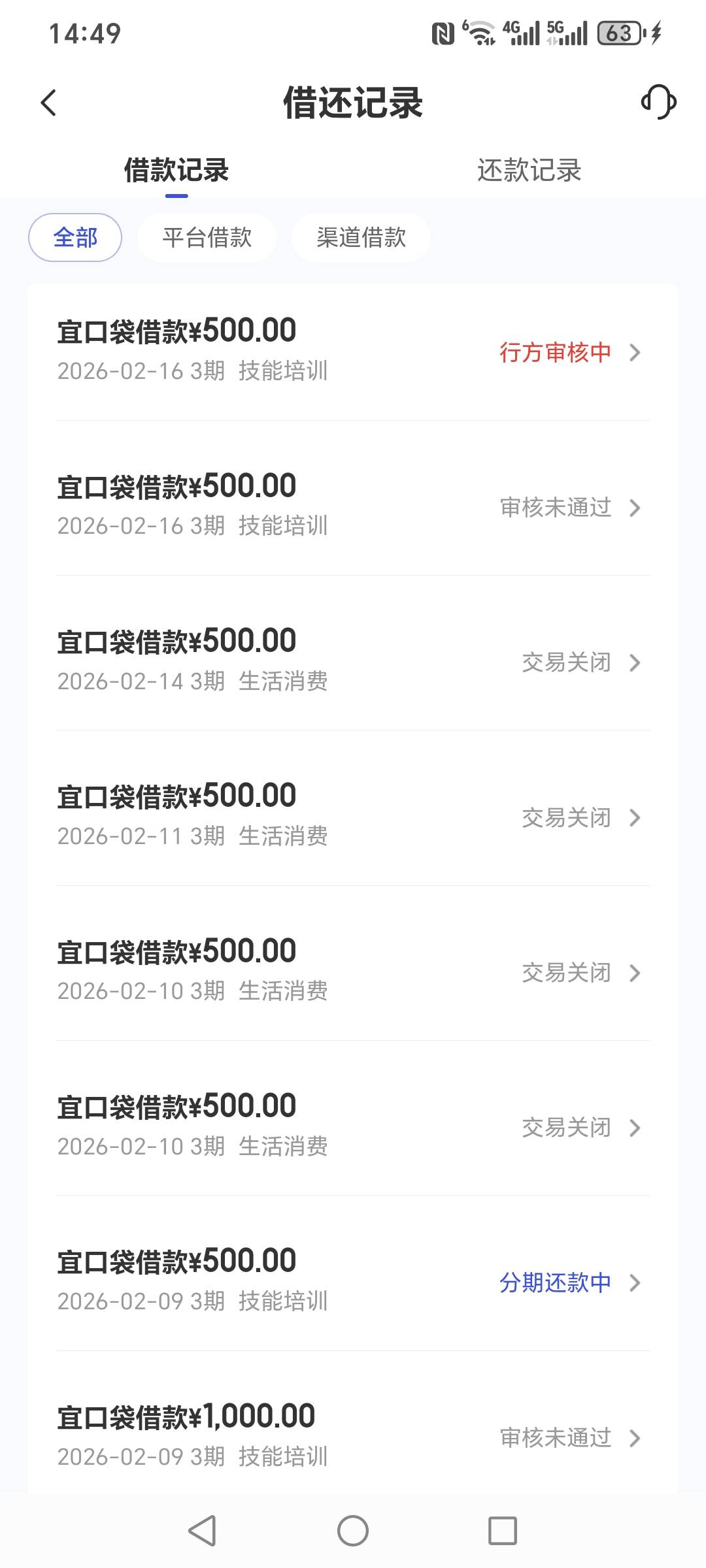The height and width of the screenshot is (1568, 706).
Task: Switch to the 还款记录 tab
Action: tap(529, 171)
